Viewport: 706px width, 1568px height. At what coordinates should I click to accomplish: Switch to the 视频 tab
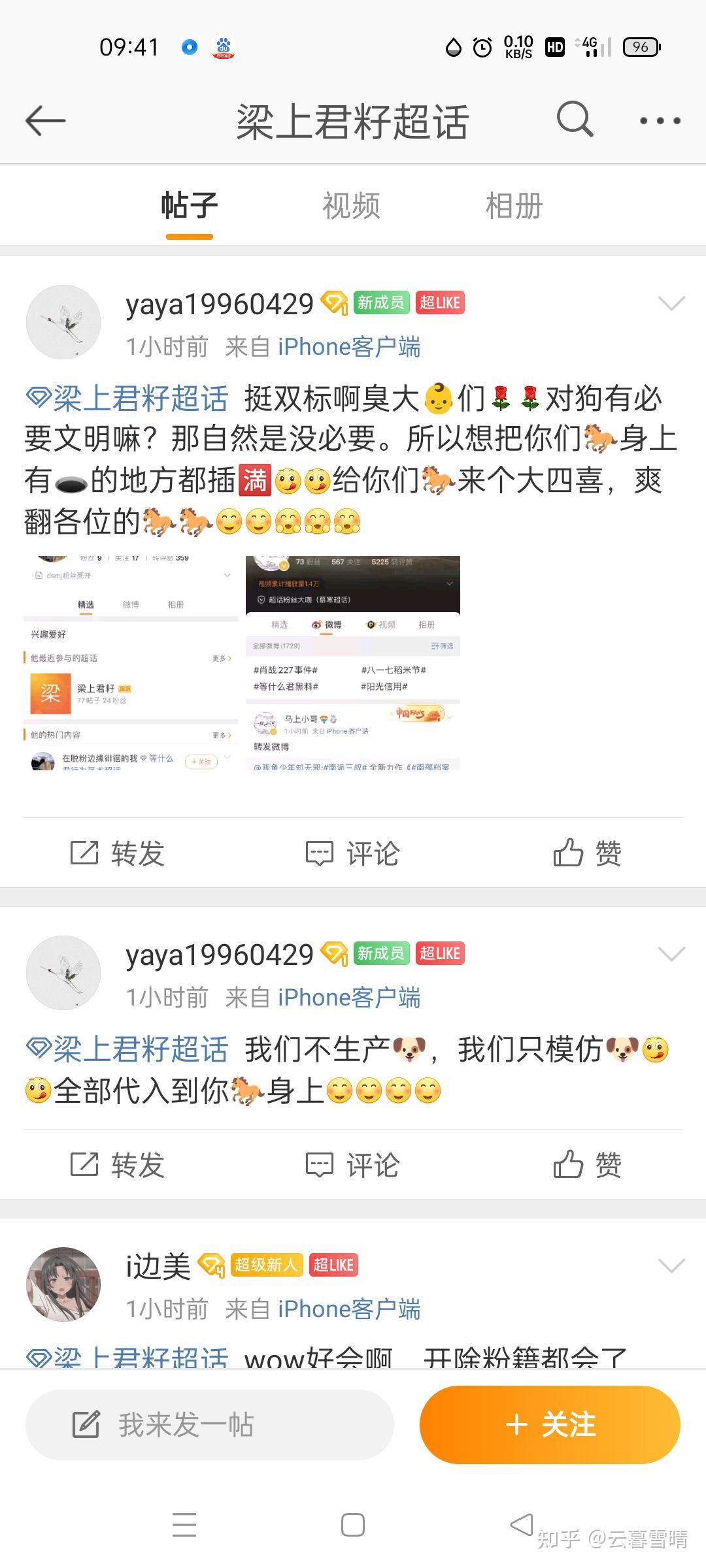(x=351, y=206)
